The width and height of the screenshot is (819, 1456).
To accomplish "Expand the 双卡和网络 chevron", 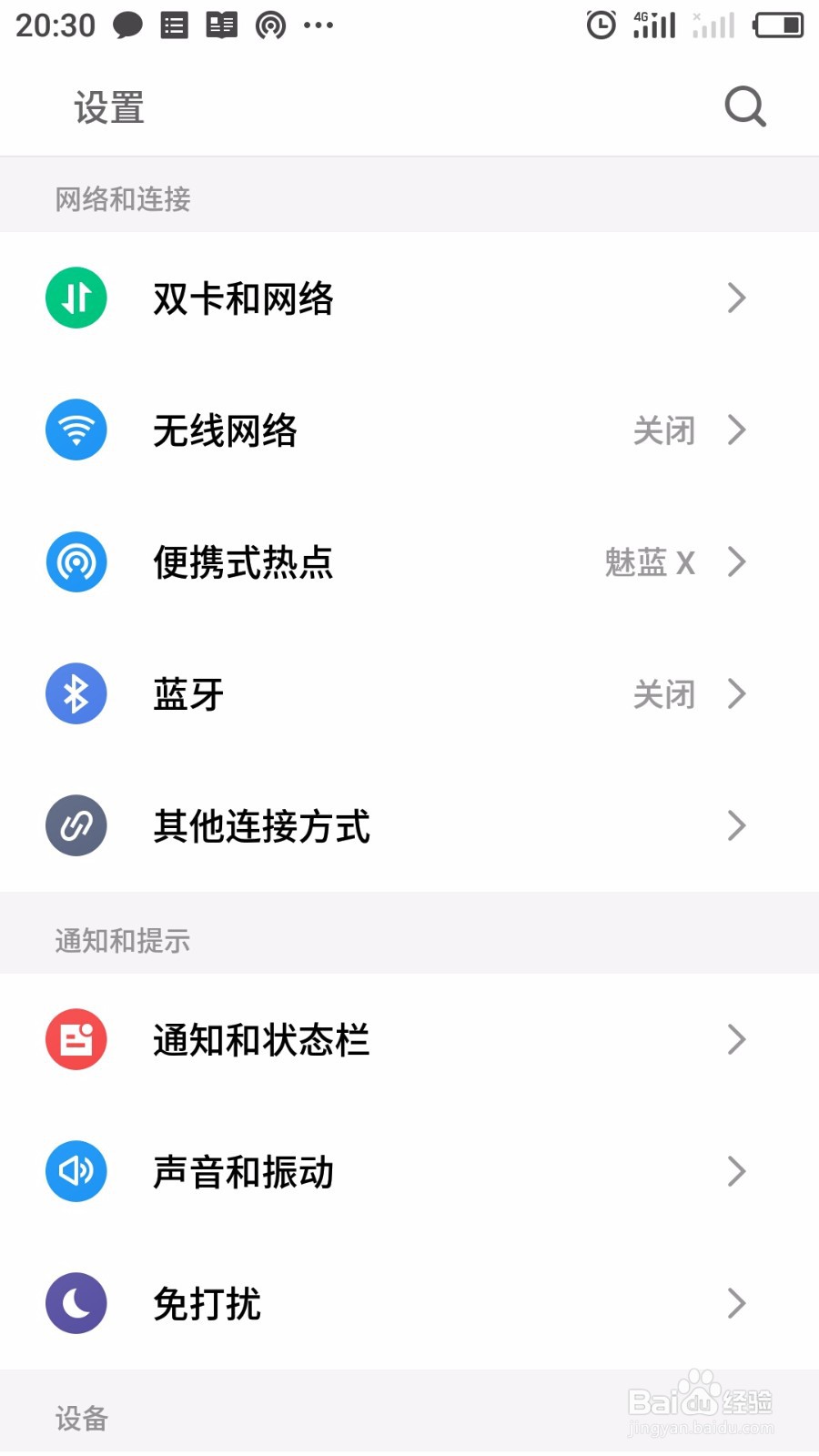I will 737,298.
